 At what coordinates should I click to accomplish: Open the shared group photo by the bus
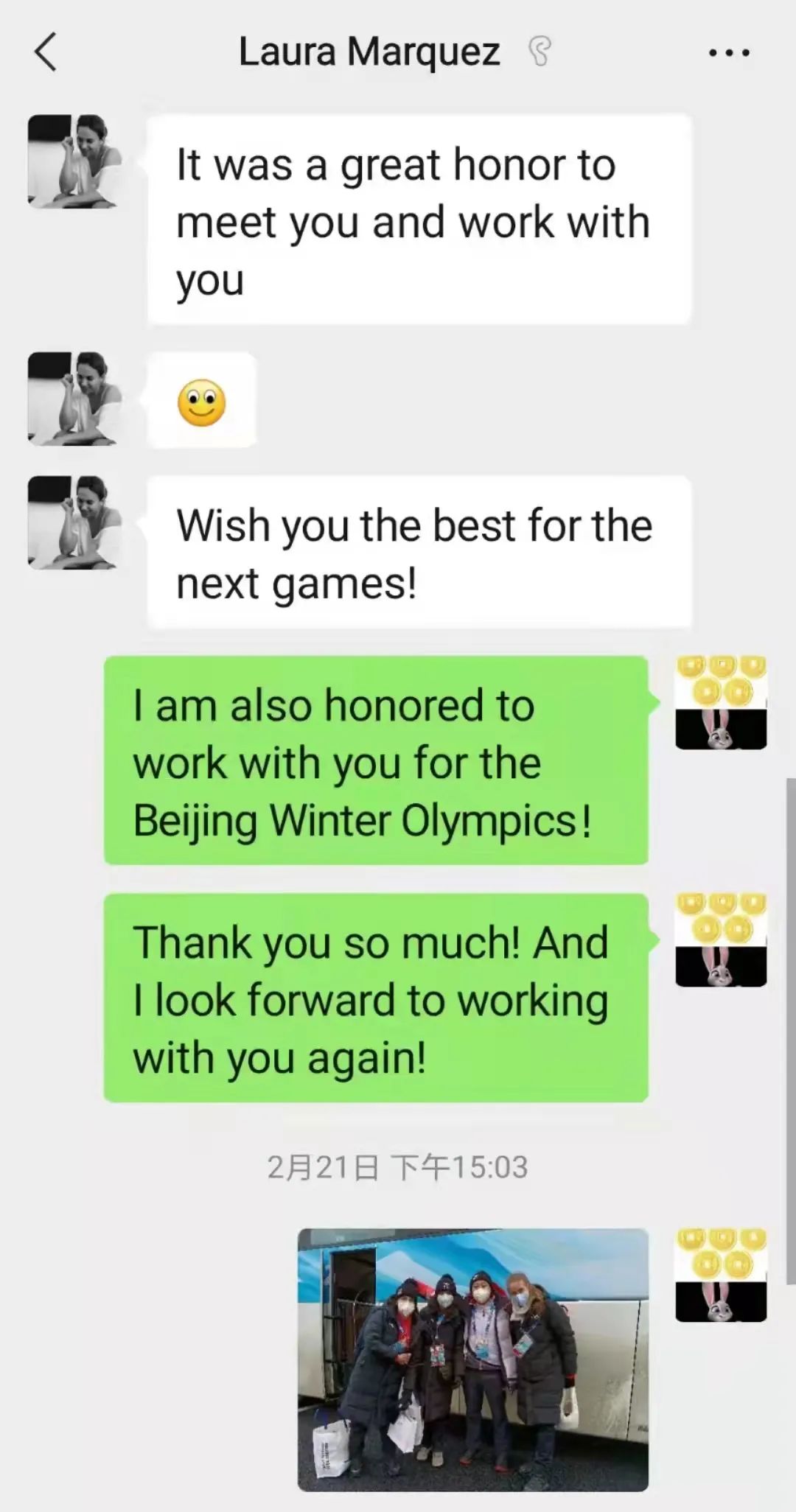pyautogui.click(x=472, y=1358)
